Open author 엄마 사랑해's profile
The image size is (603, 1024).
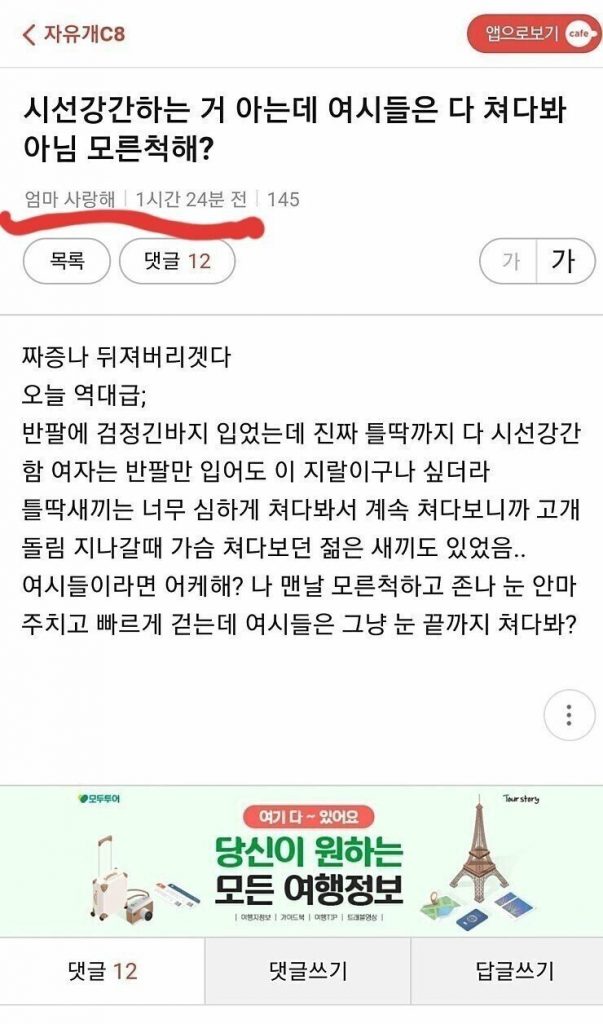click(x=69, y=199)
